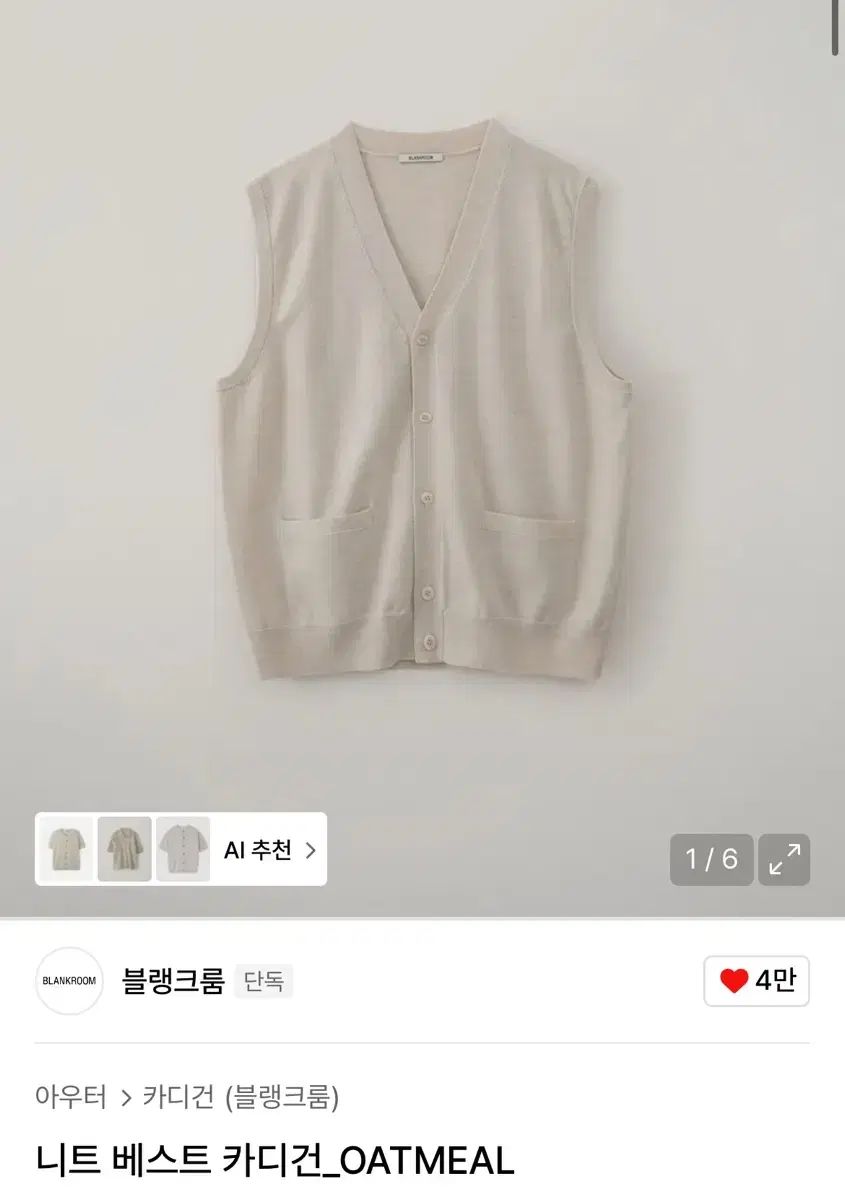Viewport: 845px width, 1200px height.
Task: Expand the product image to fullscreen
Action: [x=784, y=859]
